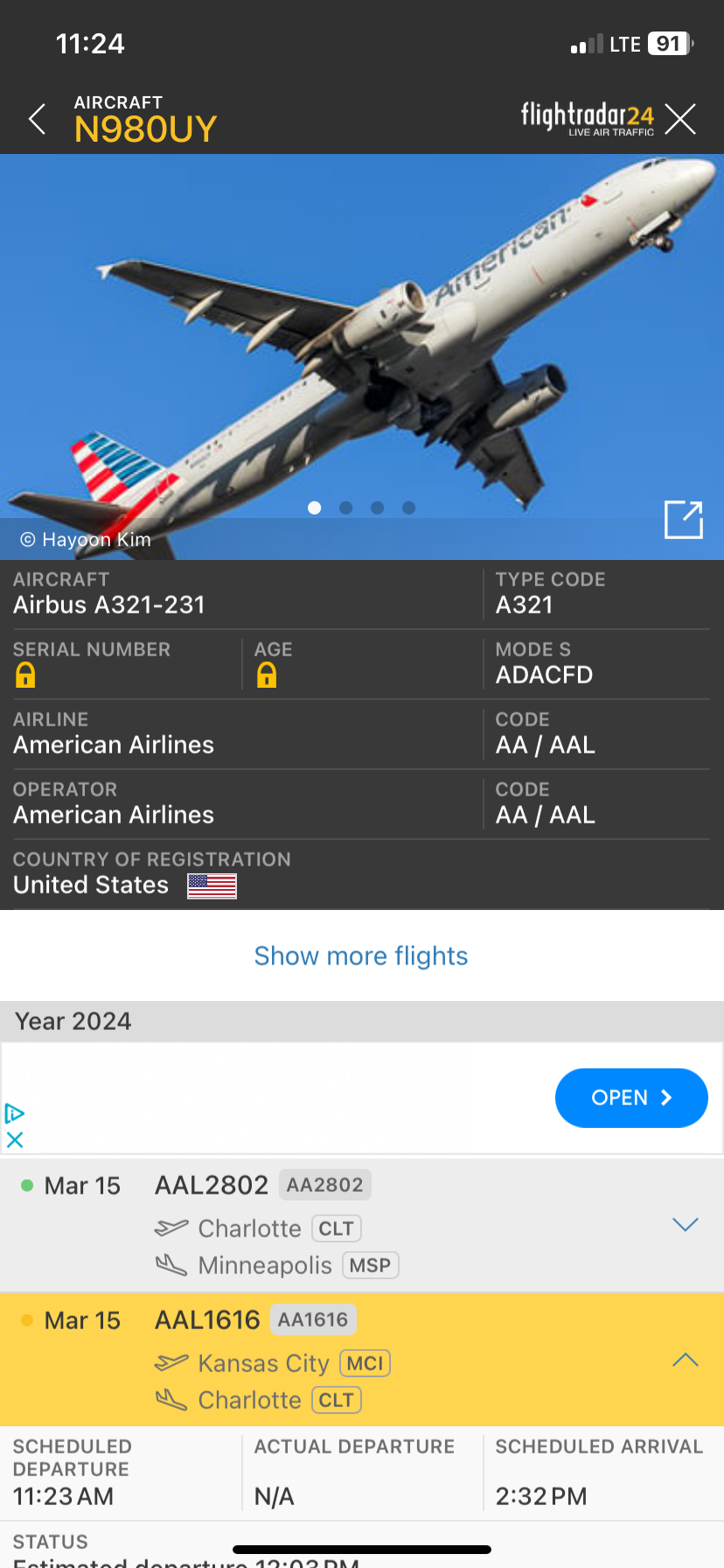This screenshot has height=1568, width=724.
Task: Unlock the serial number info
Action: (x=25, y=675)
